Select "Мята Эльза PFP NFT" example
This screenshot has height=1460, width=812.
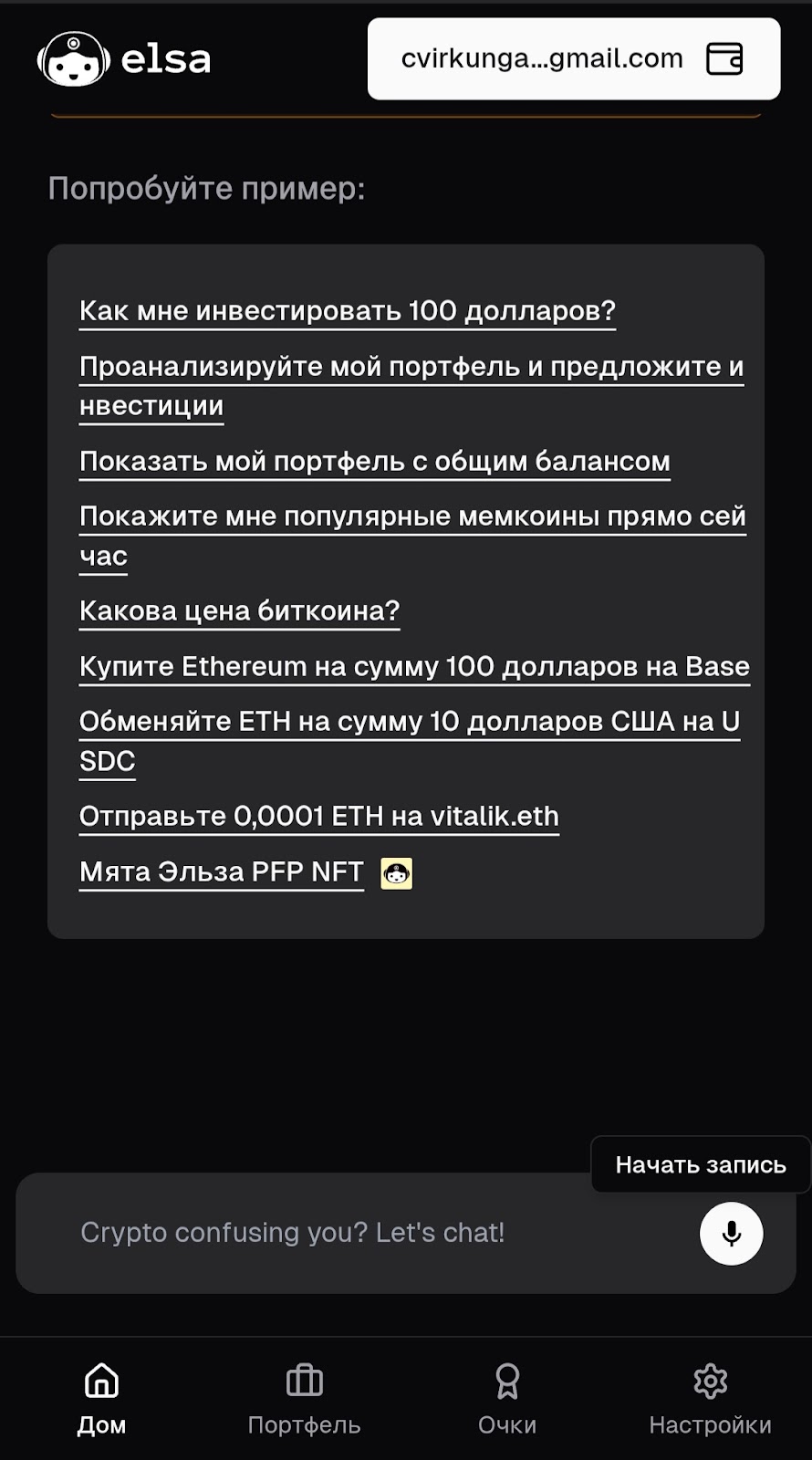(x=222, y=872)
